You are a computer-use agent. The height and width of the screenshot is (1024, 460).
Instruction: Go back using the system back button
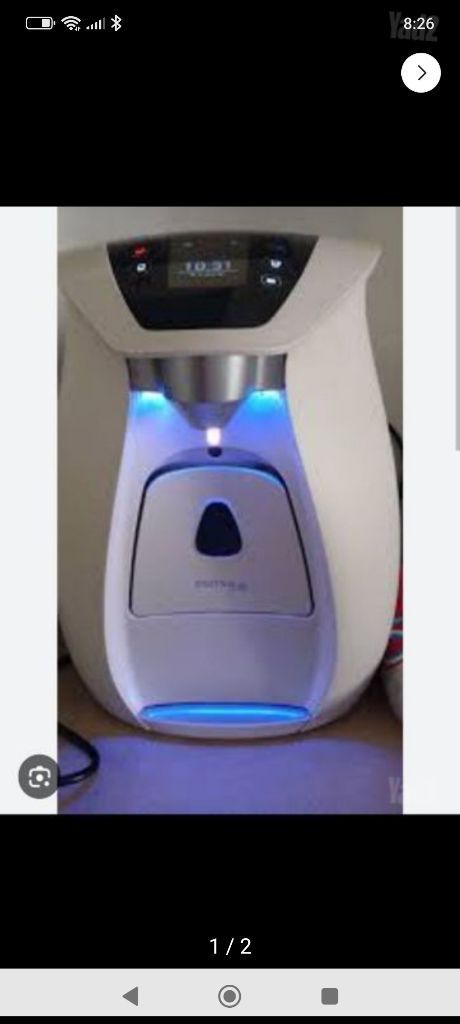pyautogui.click(x=131, y=996)
